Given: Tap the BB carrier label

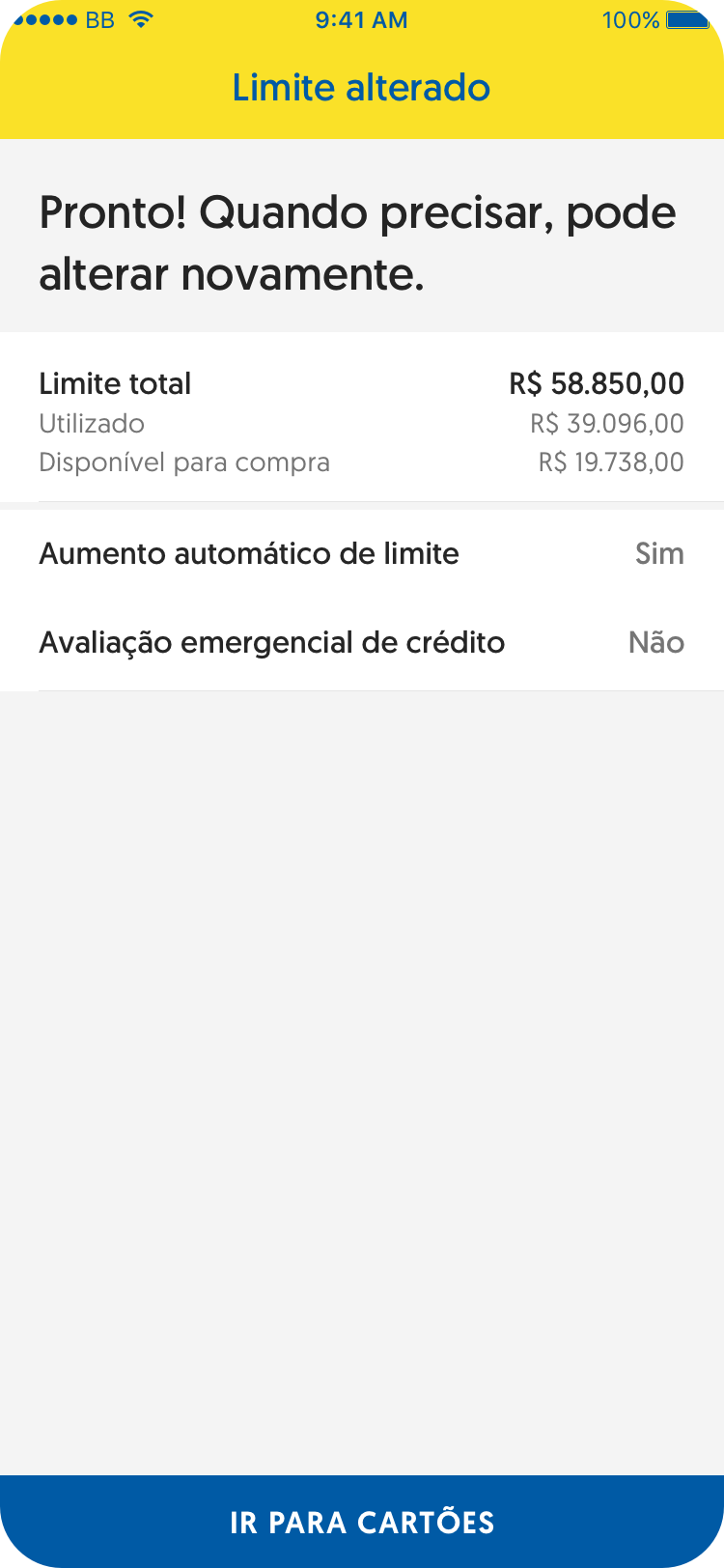Looking at the screenshot, I should (x=99, y=19).
